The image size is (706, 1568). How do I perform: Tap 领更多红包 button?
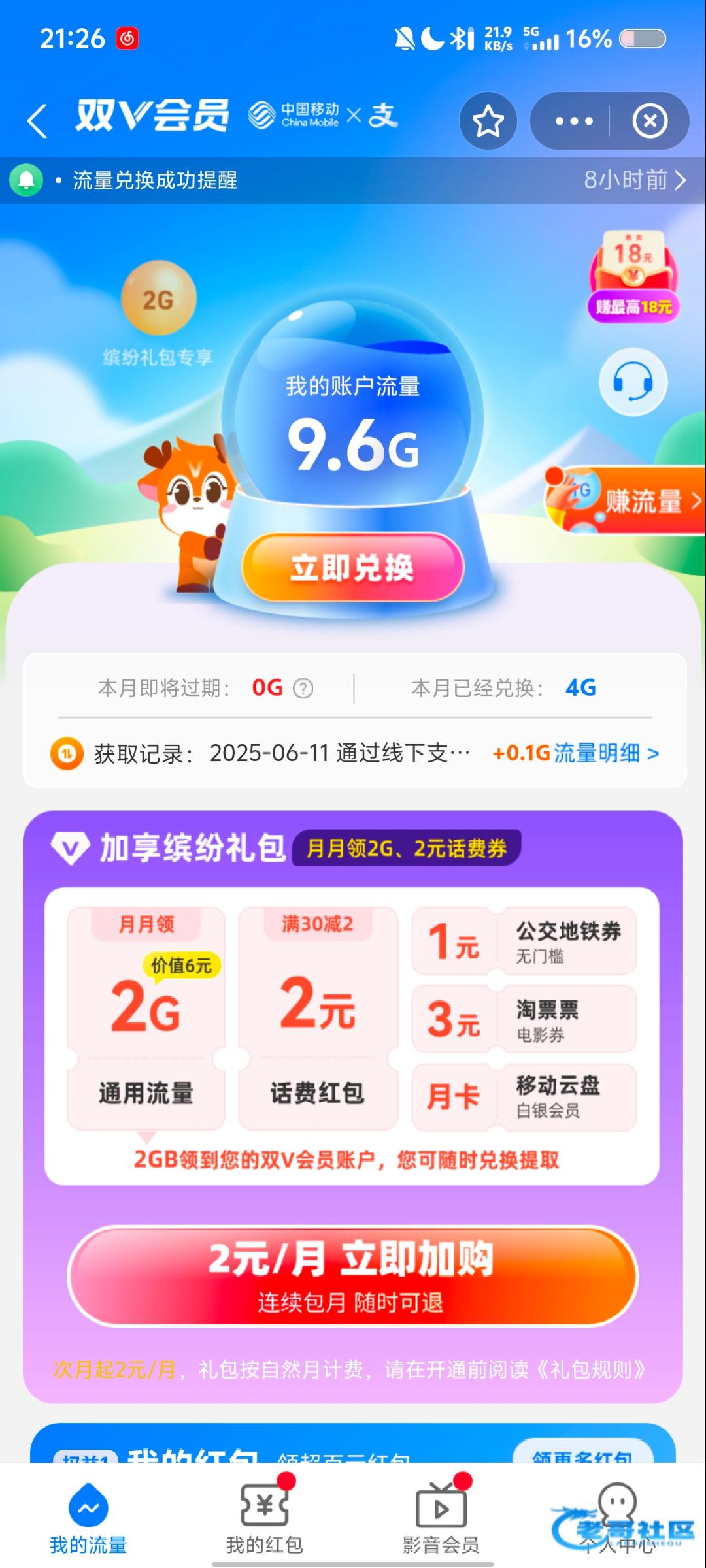pyautogui.click(x=582, y=1453)
